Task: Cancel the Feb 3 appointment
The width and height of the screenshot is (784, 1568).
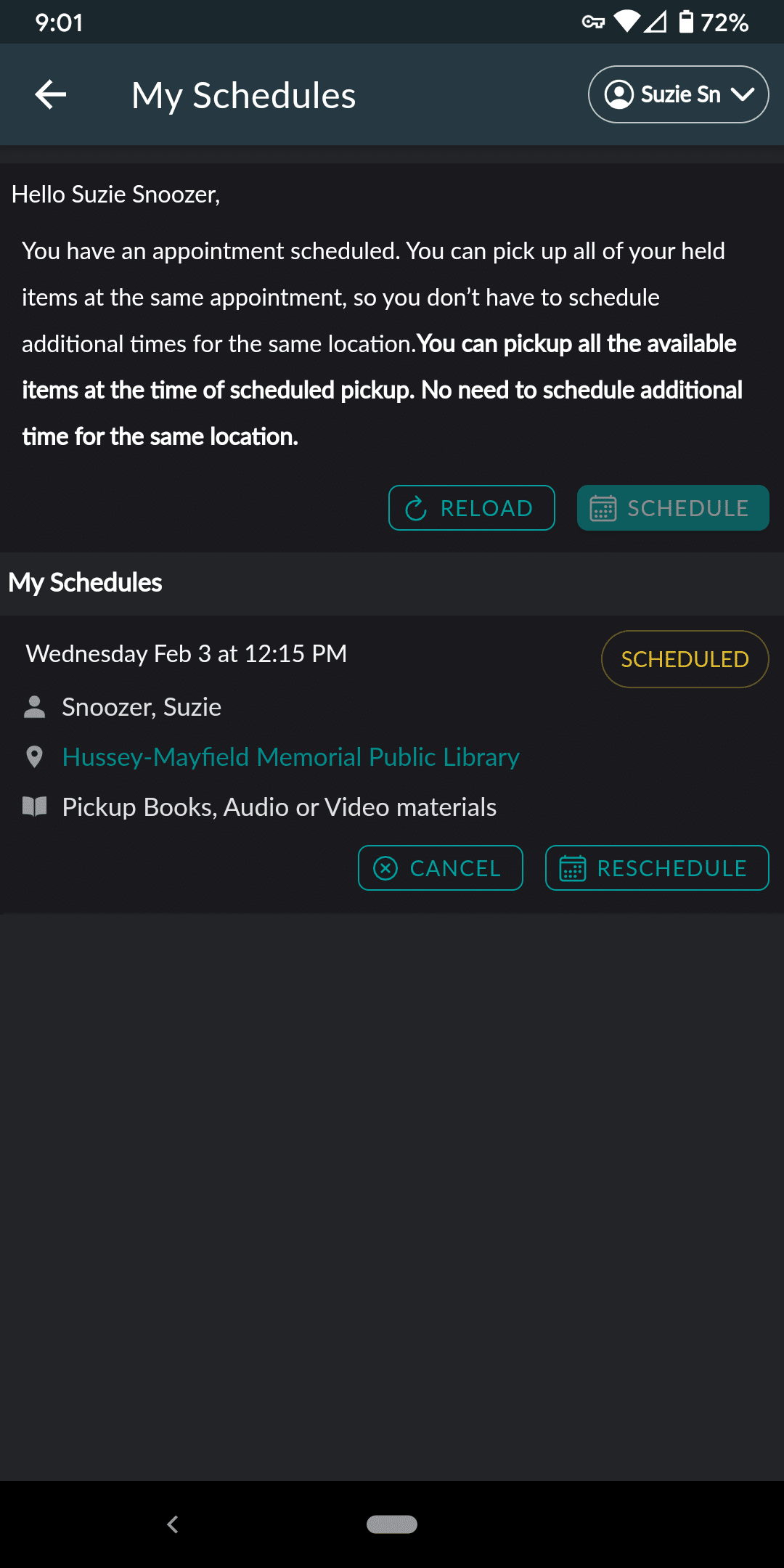Action: point(440,868)
